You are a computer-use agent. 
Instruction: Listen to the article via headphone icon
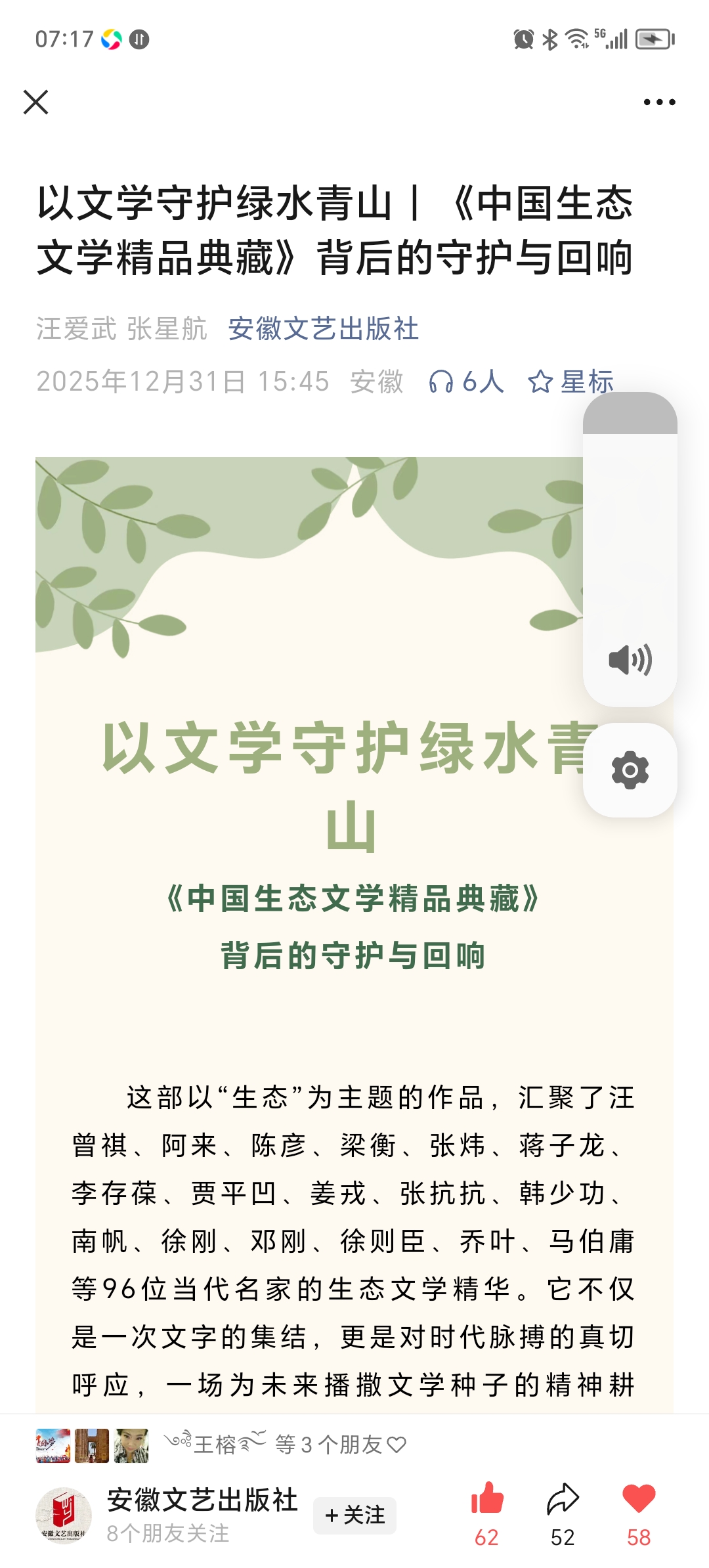(466, 381)
